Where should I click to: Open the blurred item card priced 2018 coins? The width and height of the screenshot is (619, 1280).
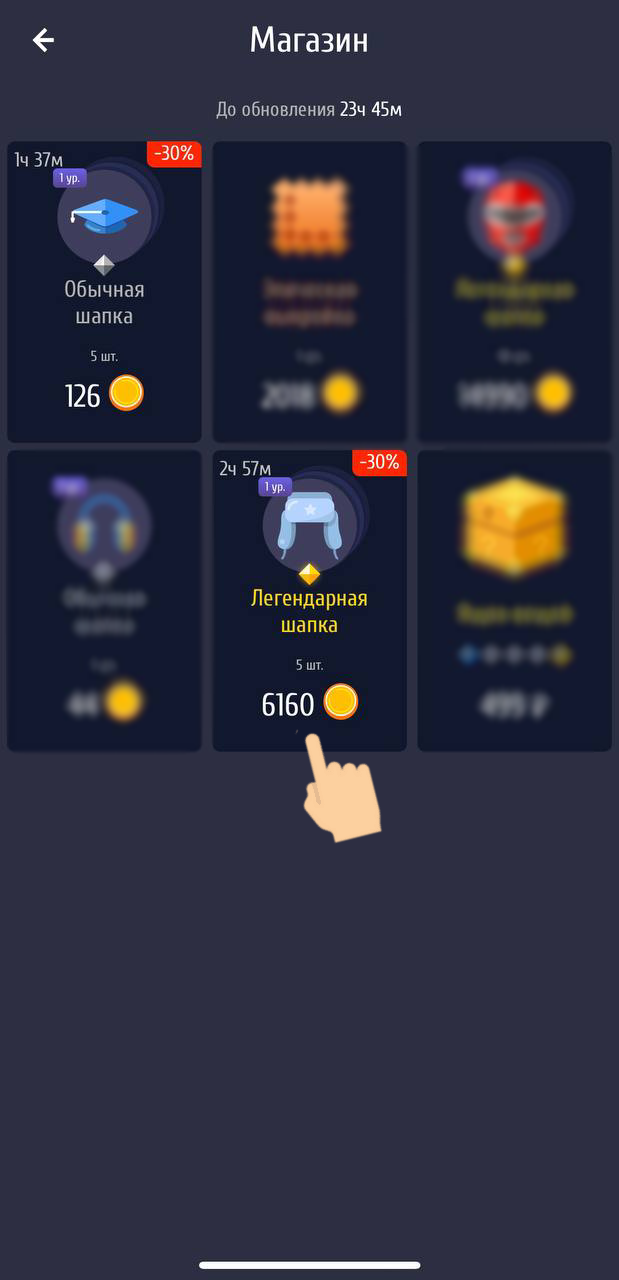point(309,292)
